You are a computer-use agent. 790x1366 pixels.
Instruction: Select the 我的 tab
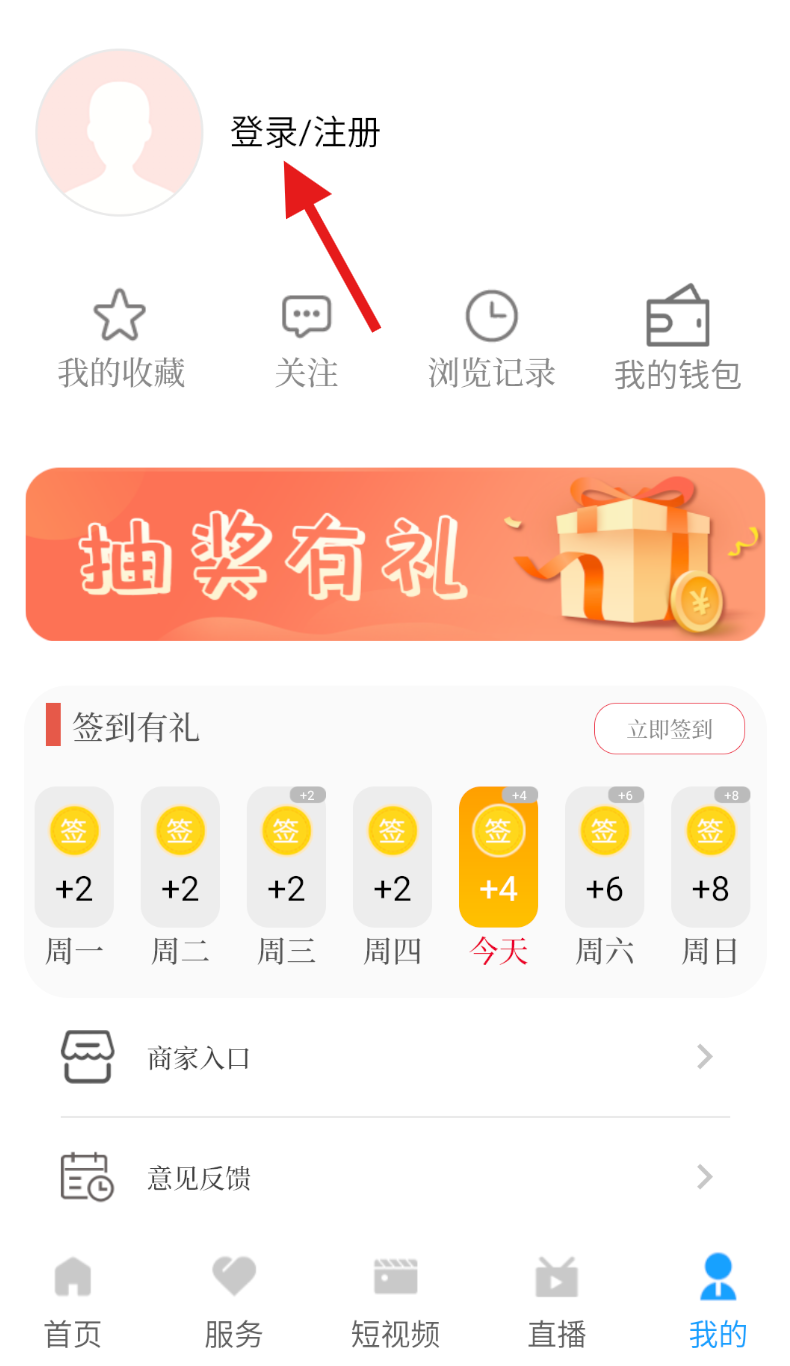[x=717, y=1302]
